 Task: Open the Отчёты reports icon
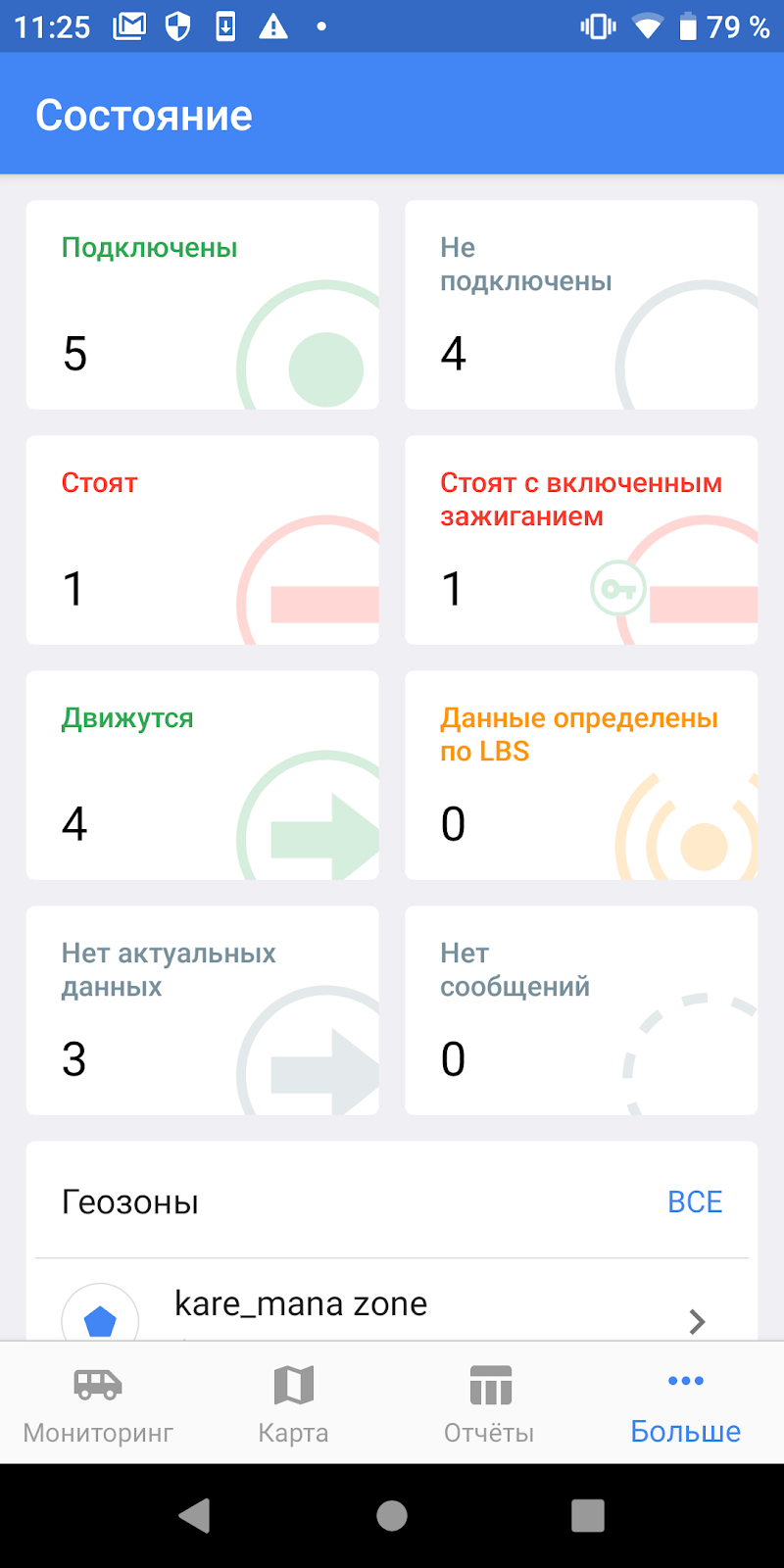(x=488, y=1386)
